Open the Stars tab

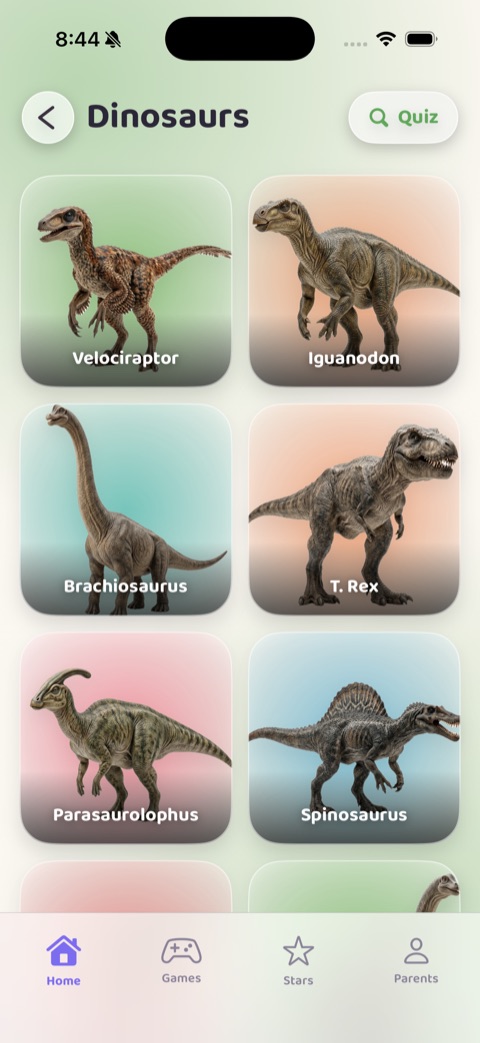(299, 961)
